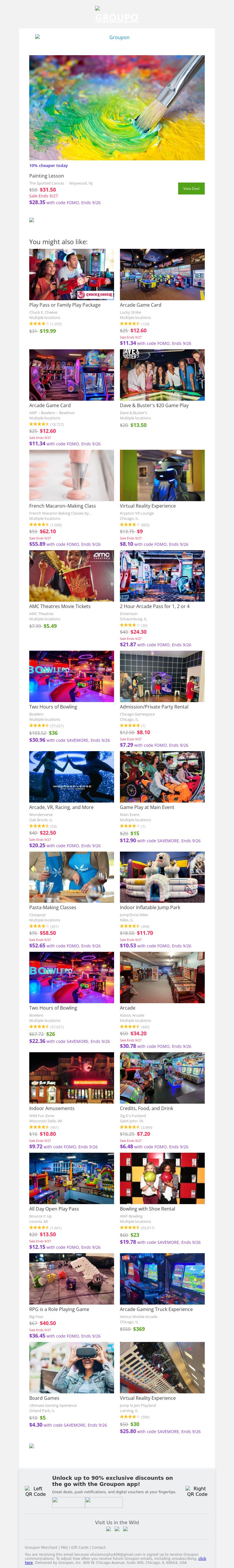View AMC Theatres Movie Tickets deal

tap(71, 576)
